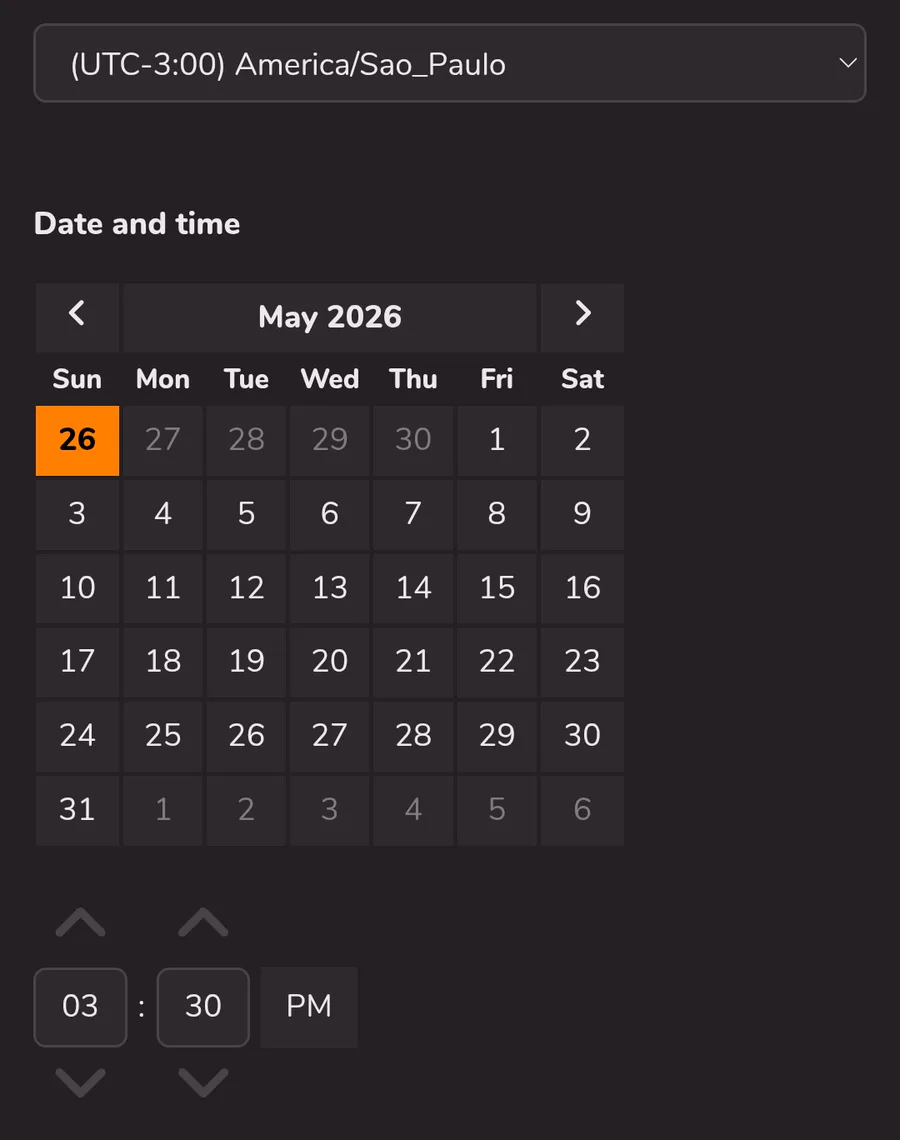Open the America/Sao_Paulo timezone dropdown
The height and width of the screenshot is (1140, 900).
(x=449, y=63)
